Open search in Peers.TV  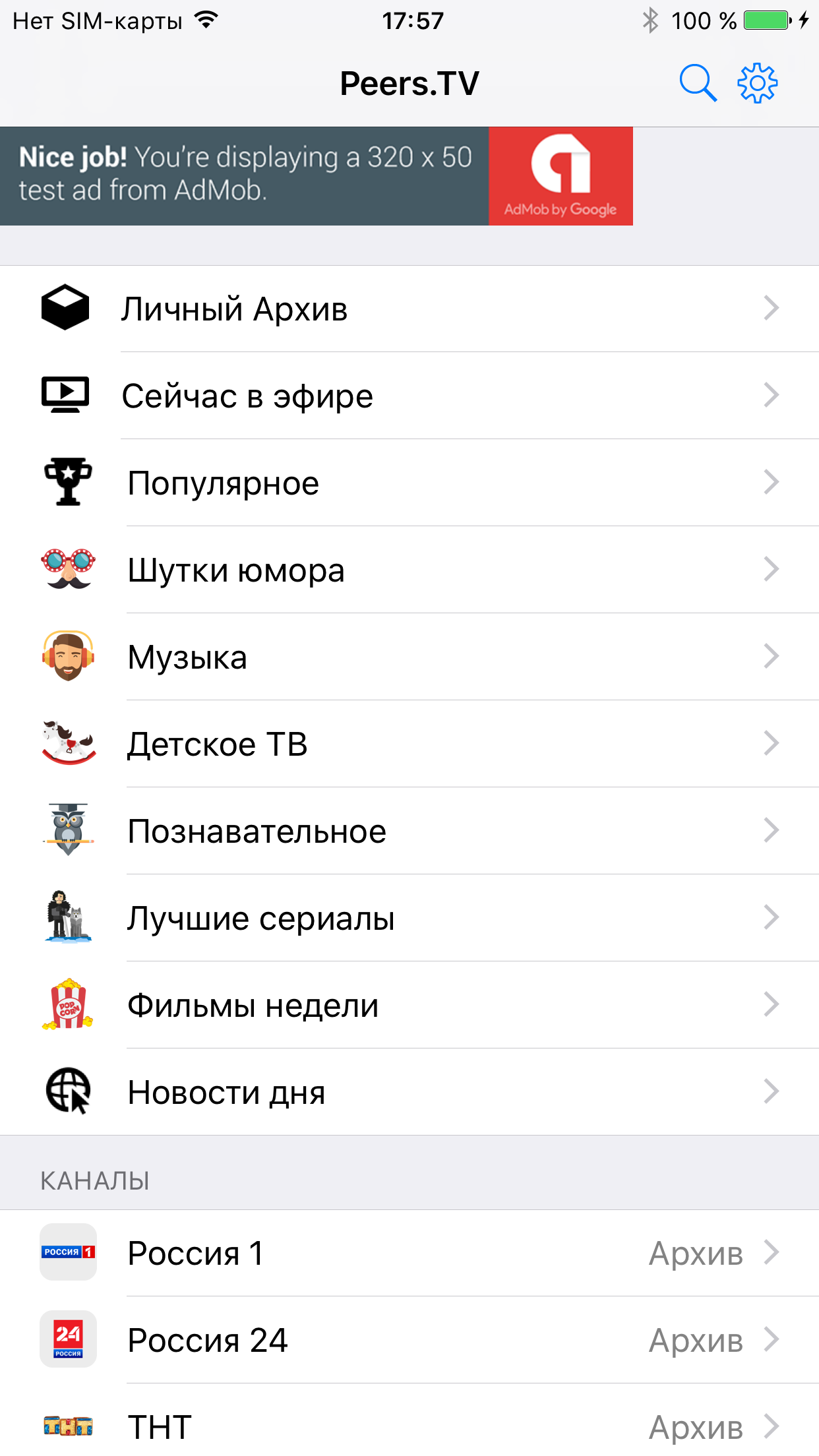[697, 83]
